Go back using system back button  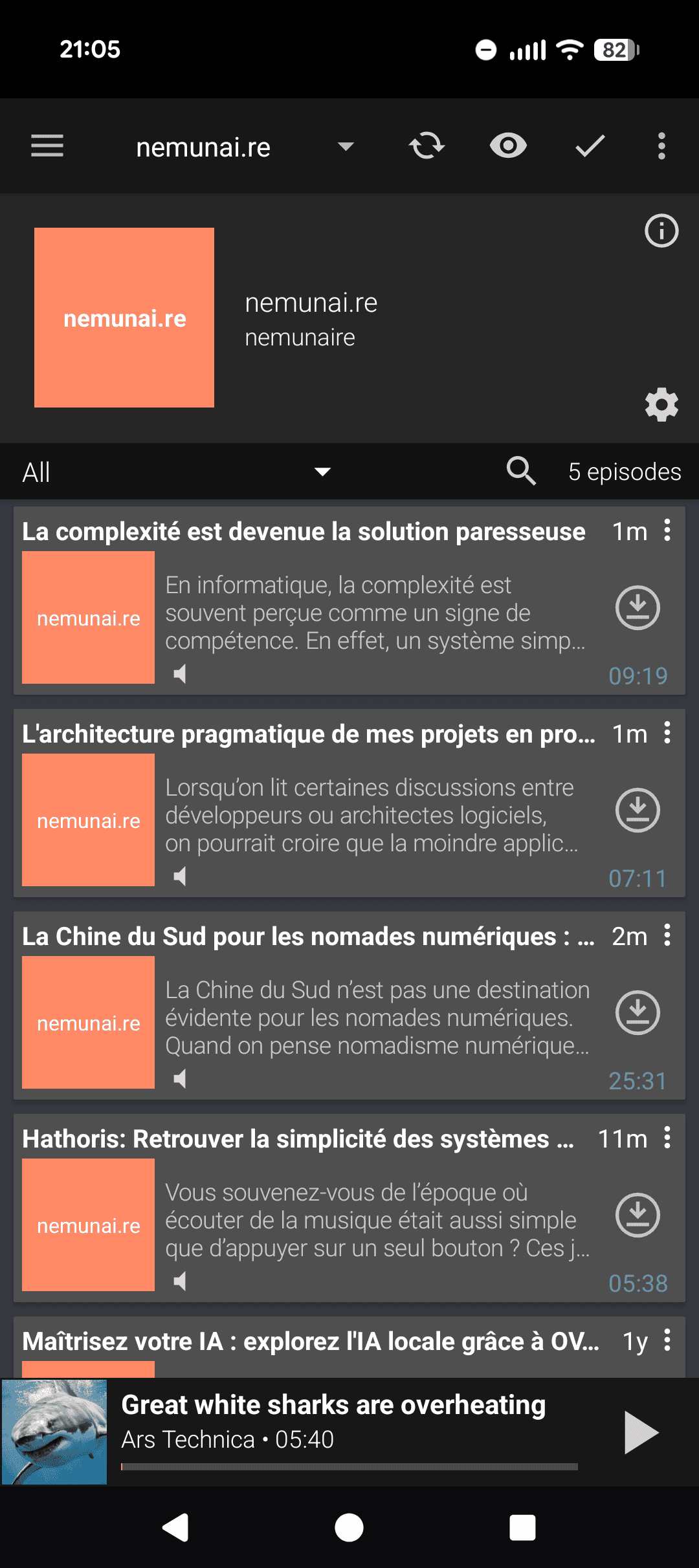coord(175,1528)
